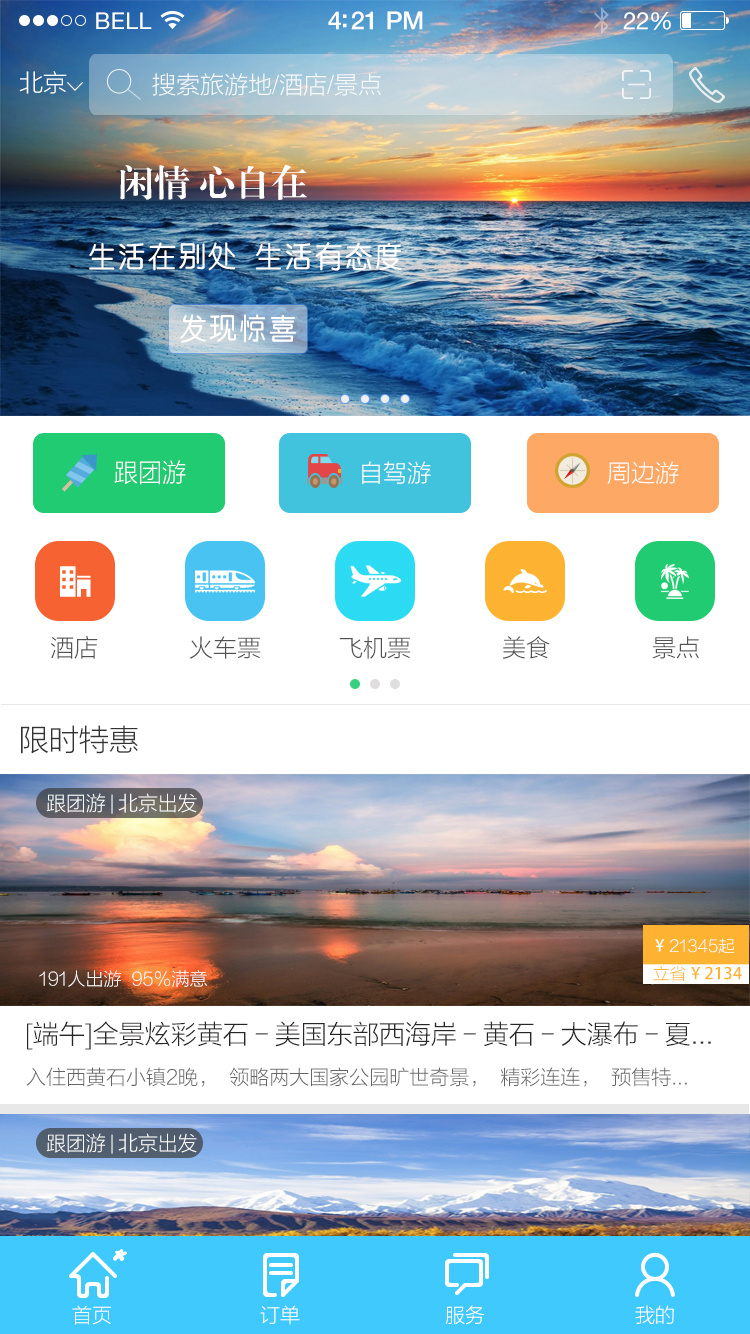Image resolution: width=750 pixels, height=1334 pixels.
Task: Switch to the 我的 profile tab
Action: point(655,1287)
